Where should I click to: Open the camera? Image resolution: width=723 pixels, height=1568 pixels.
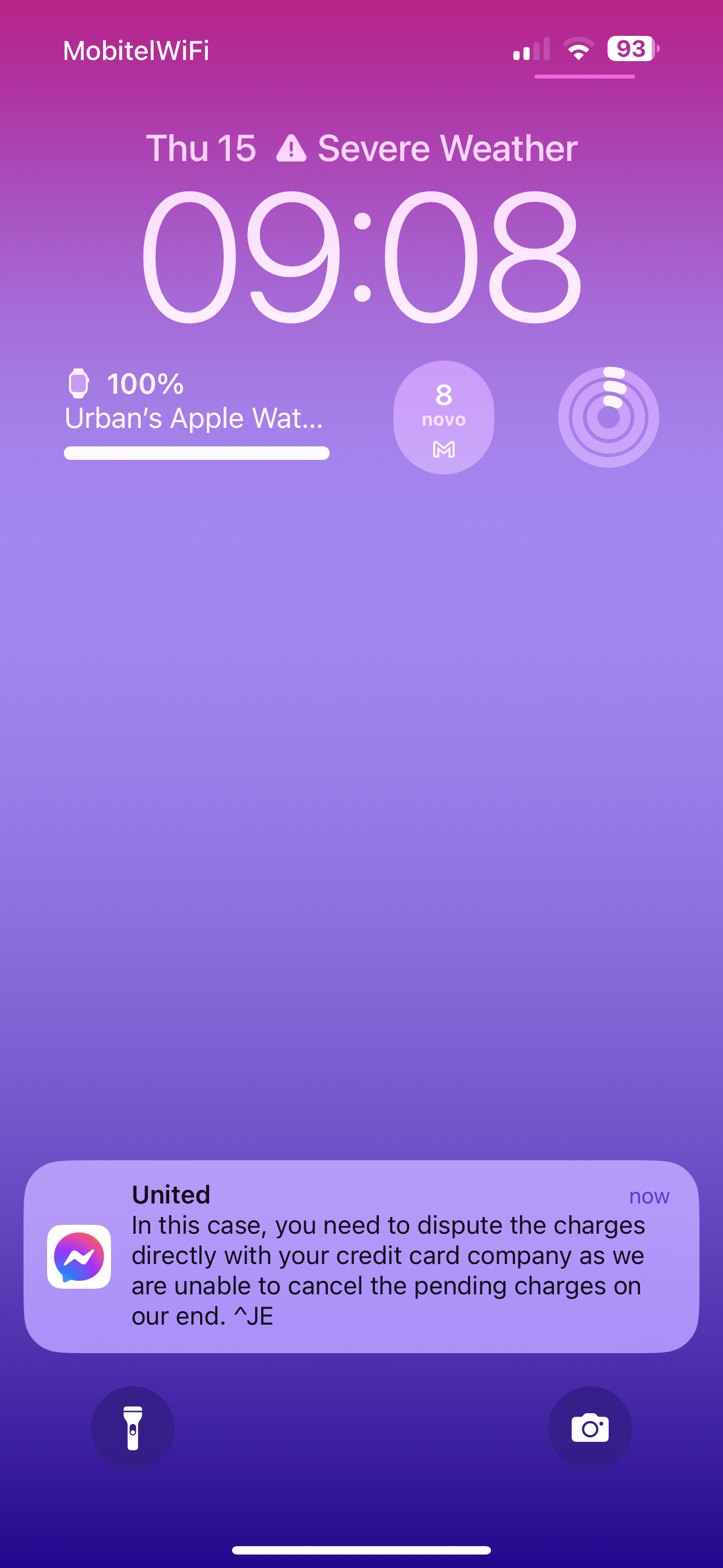pos(590,1428)
